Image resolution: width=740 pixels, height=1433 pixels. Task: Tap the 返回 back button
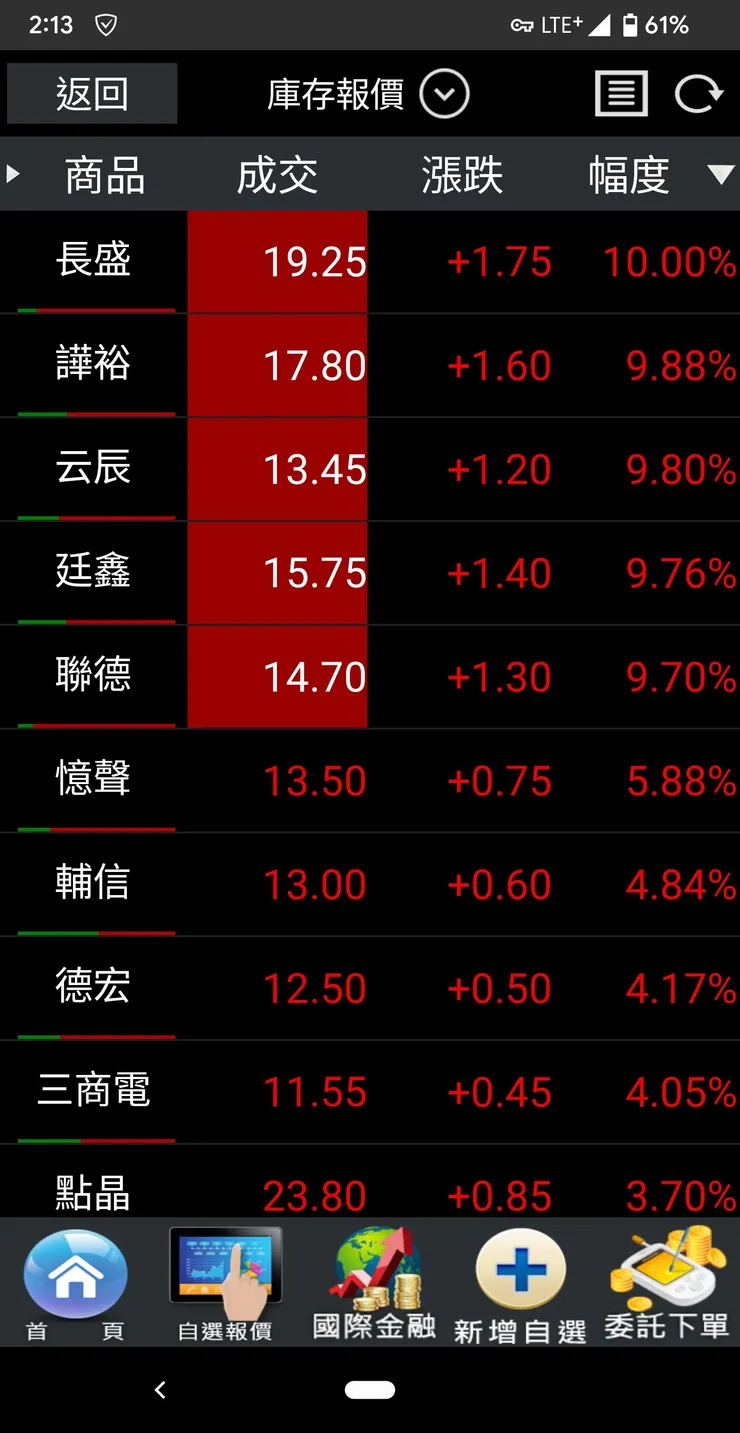(x=92, y=94)
